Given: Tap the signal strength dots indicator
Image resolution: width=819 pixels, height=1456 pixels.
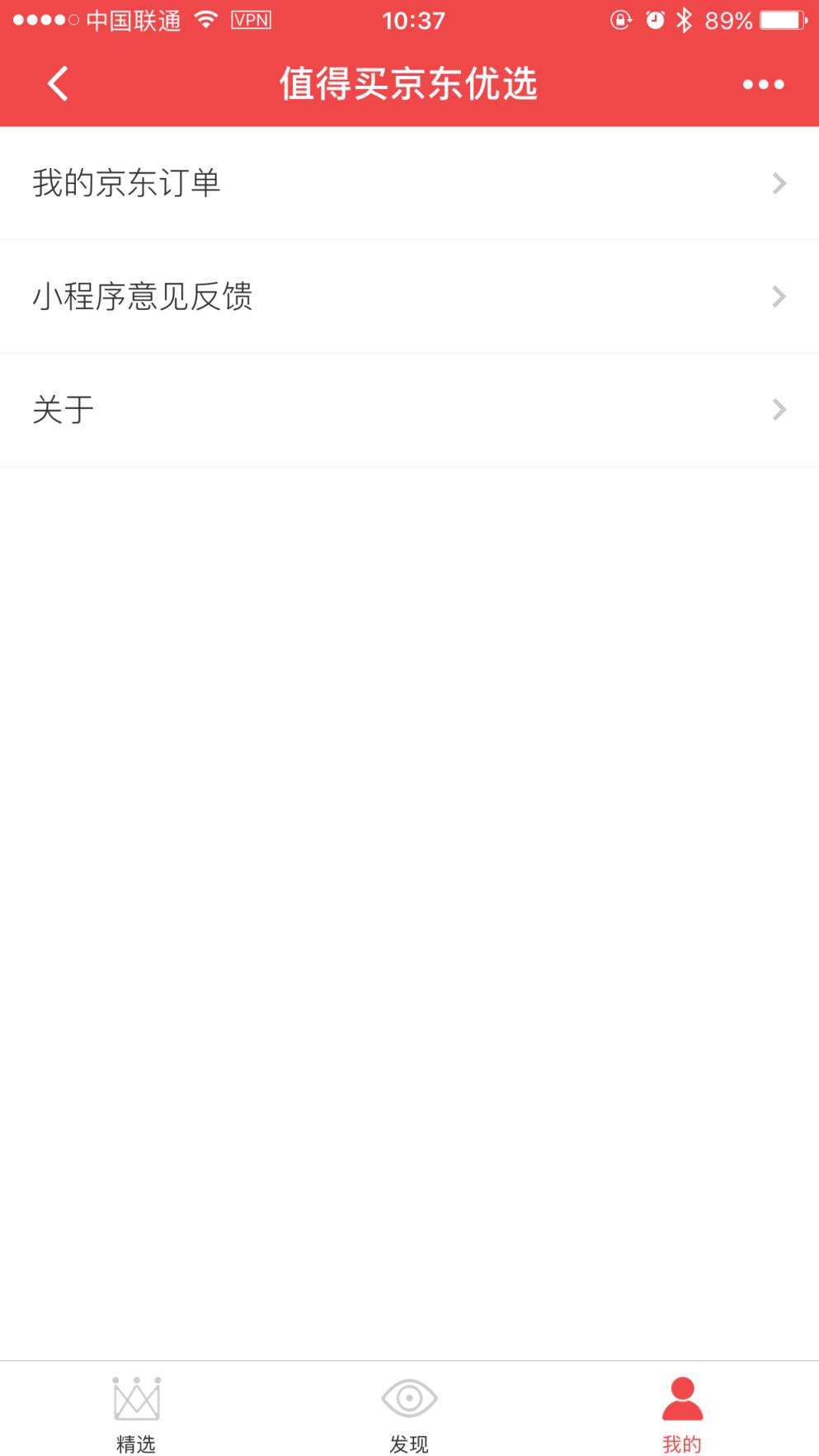Looking at the screenshot, I should [x=45, y=20].
